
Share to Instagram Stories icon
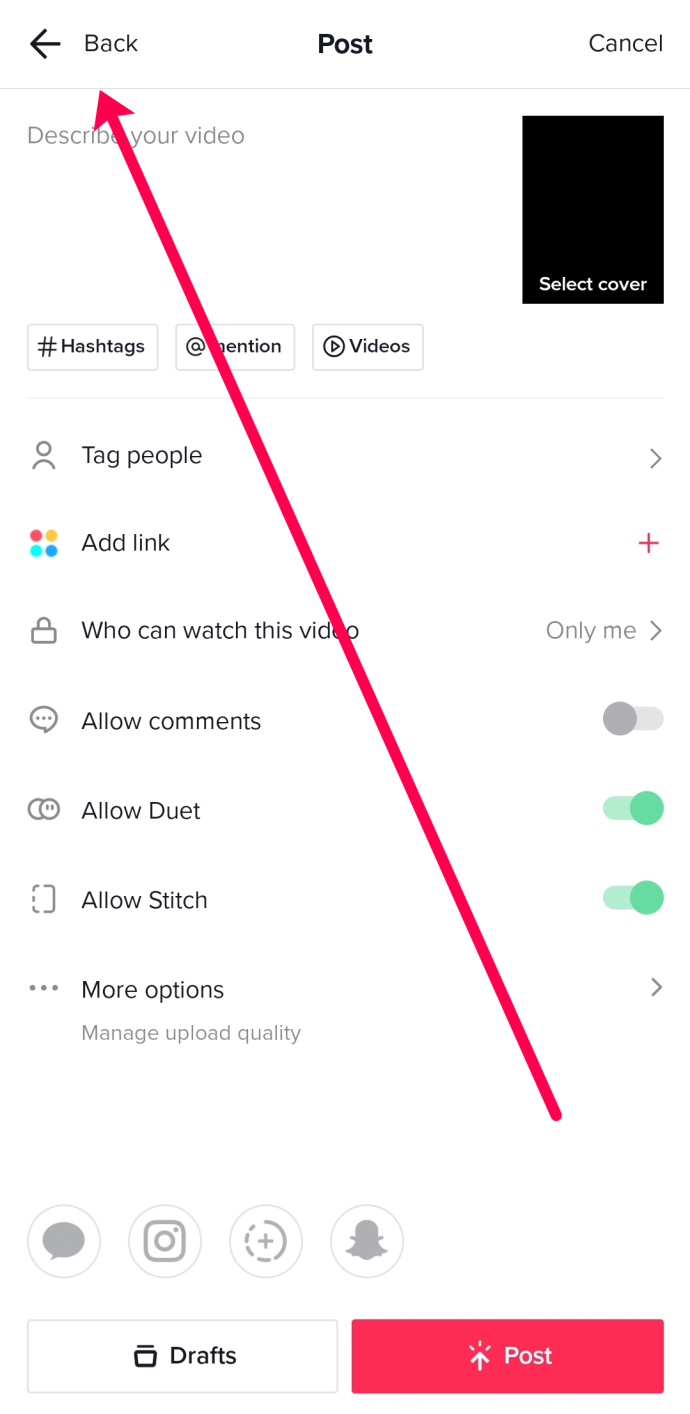click(266, 1242)
